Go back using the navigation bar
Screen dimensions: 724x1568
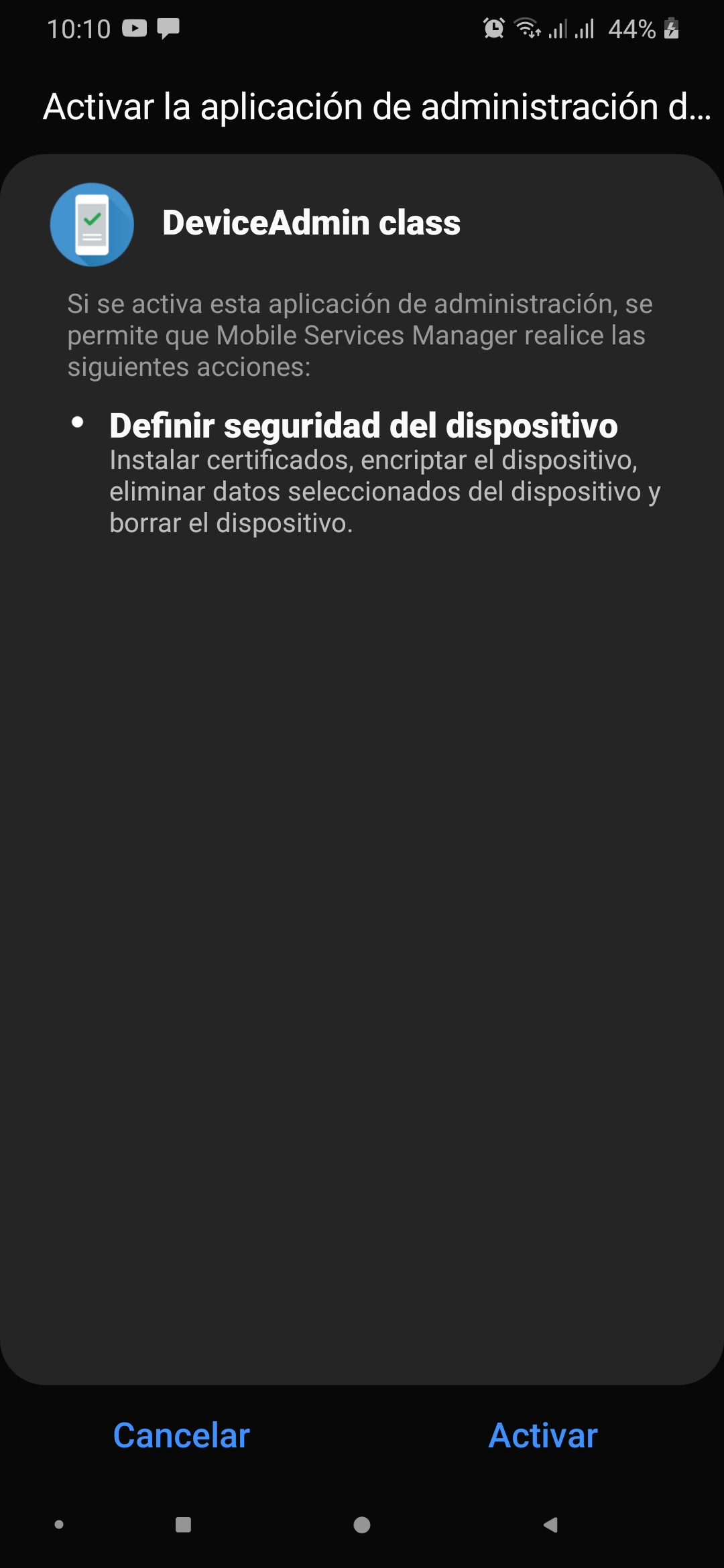point(550,1525)
